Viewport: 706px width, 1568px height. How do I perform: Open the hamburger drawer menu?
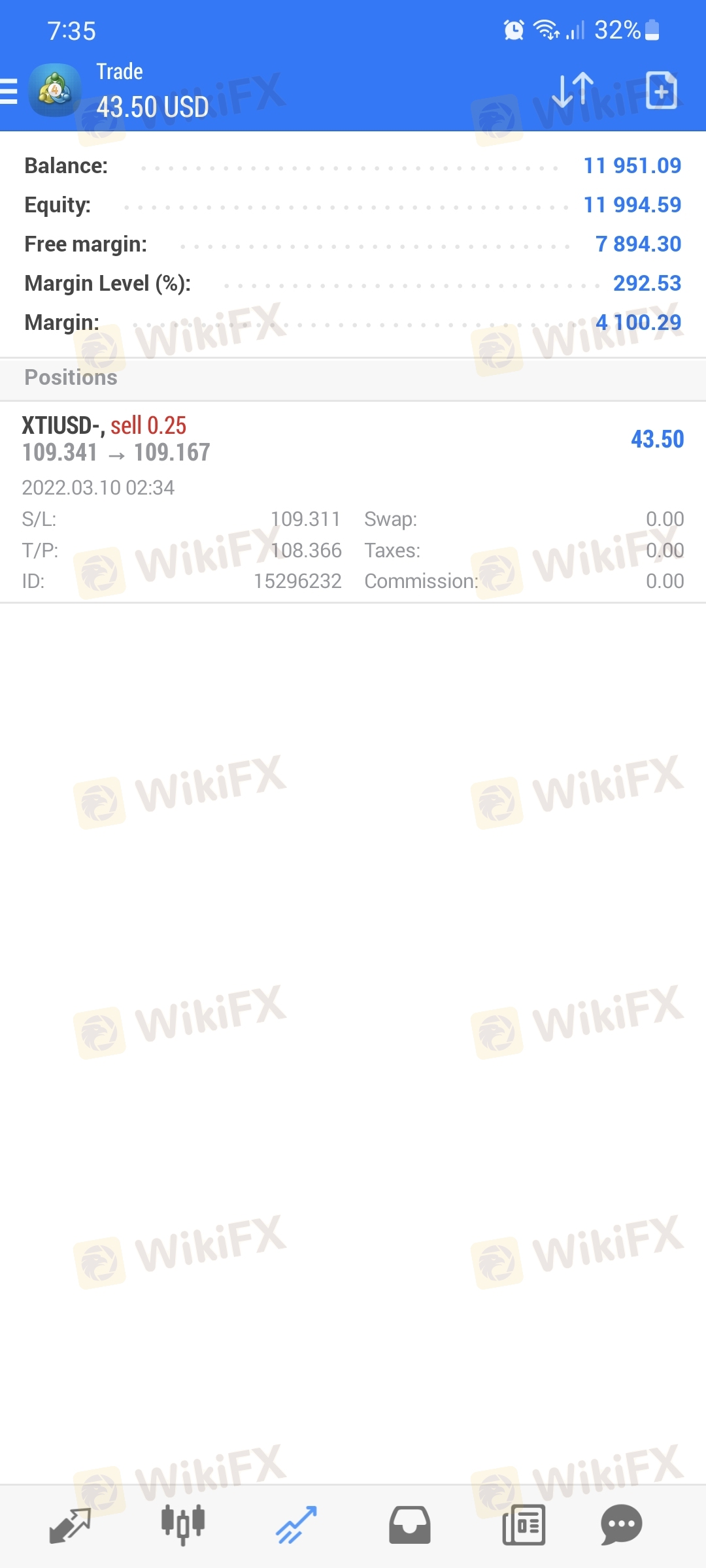coord(9,91)
